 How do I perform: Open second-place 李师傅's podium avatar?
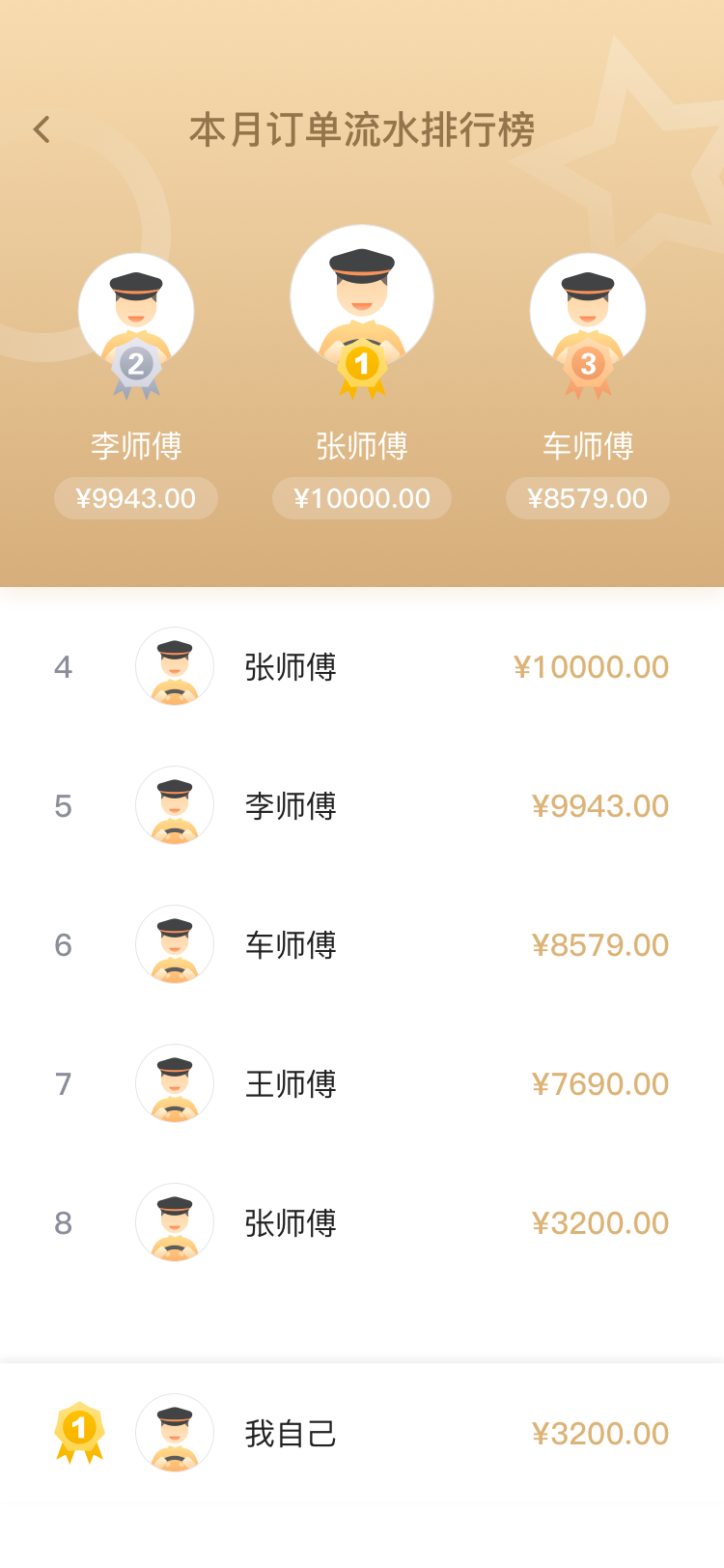tap(136, 311)
